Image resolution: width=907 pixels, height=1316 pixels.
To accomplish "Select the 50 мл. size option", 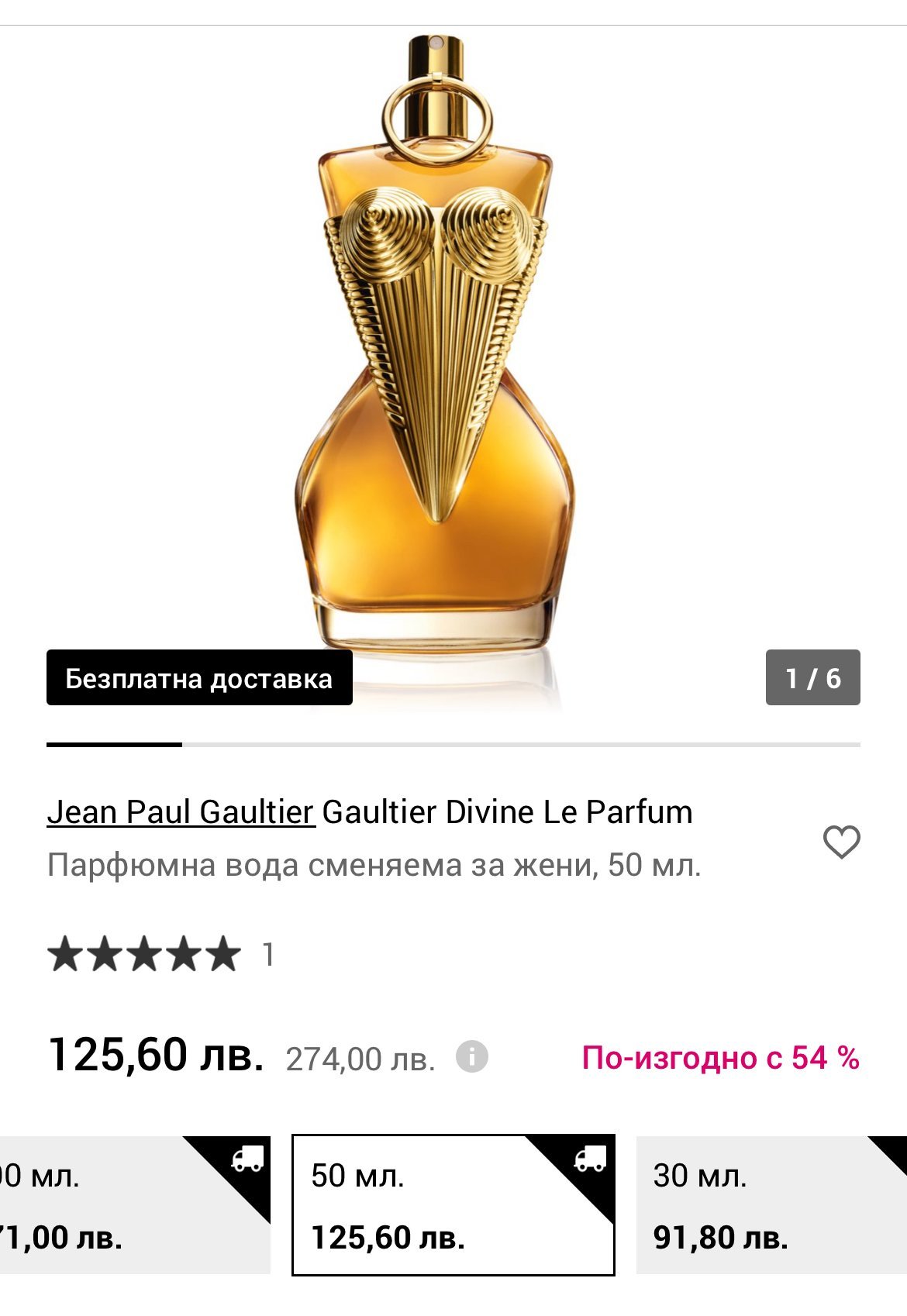I will pyautogui.click(x=453, y=1205).
